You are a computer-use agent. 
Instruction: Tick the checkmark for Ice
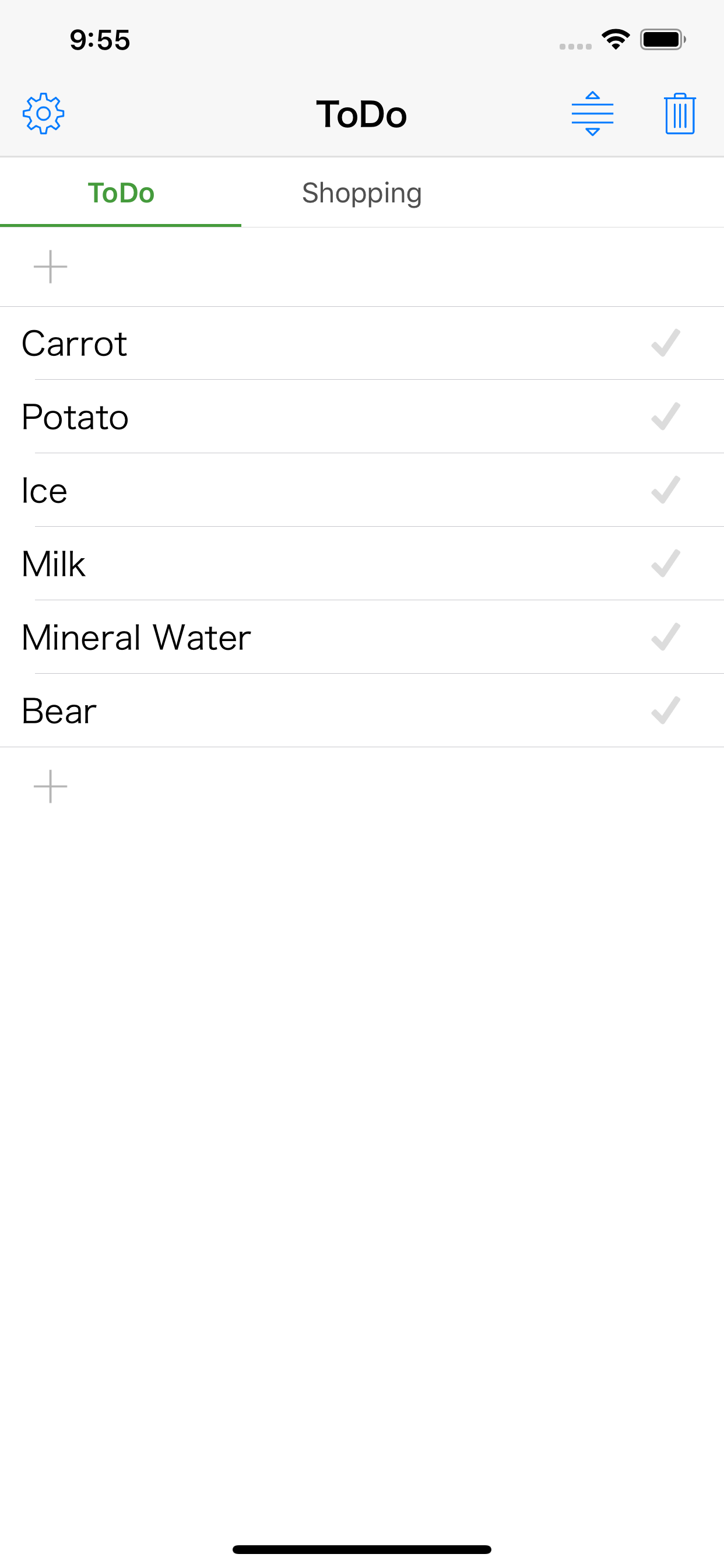click(666, 490)
